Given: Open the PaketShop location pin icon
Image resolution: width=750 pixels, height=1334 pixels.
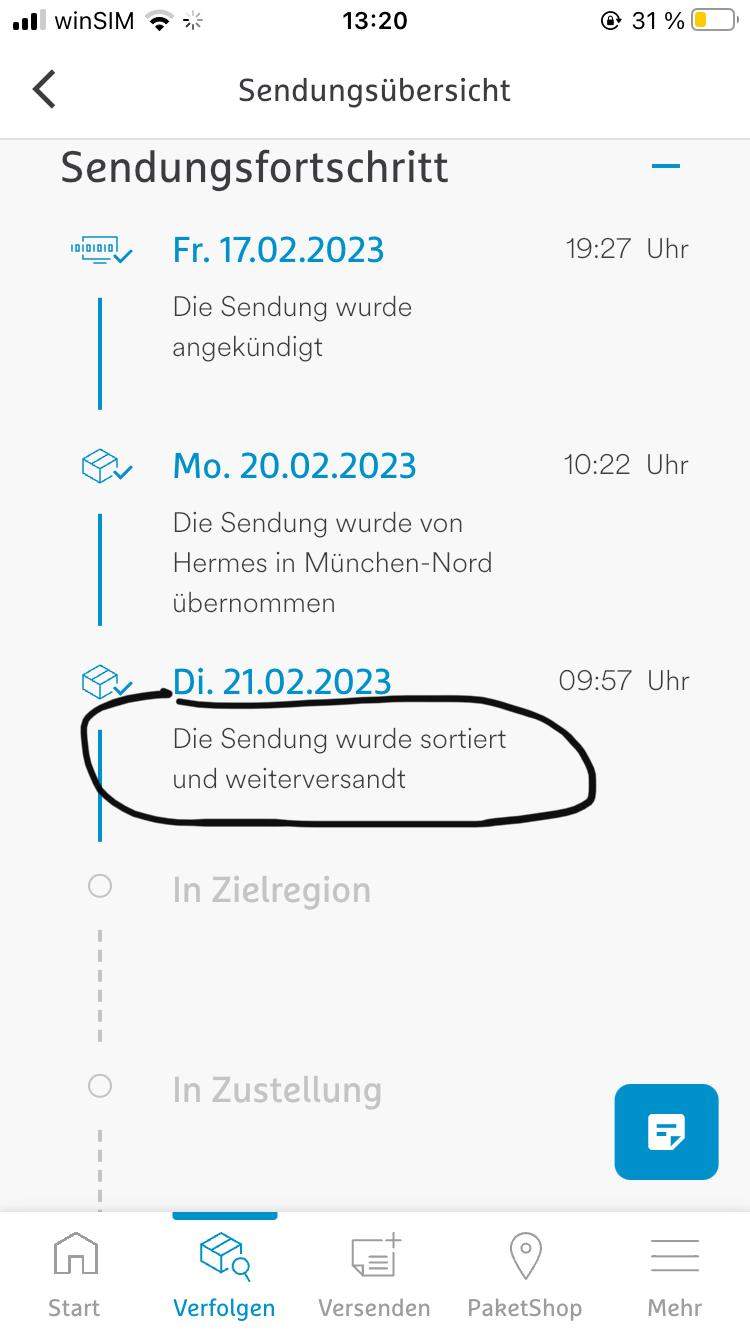Looking at the screenshot, I should click(524, 1255).
